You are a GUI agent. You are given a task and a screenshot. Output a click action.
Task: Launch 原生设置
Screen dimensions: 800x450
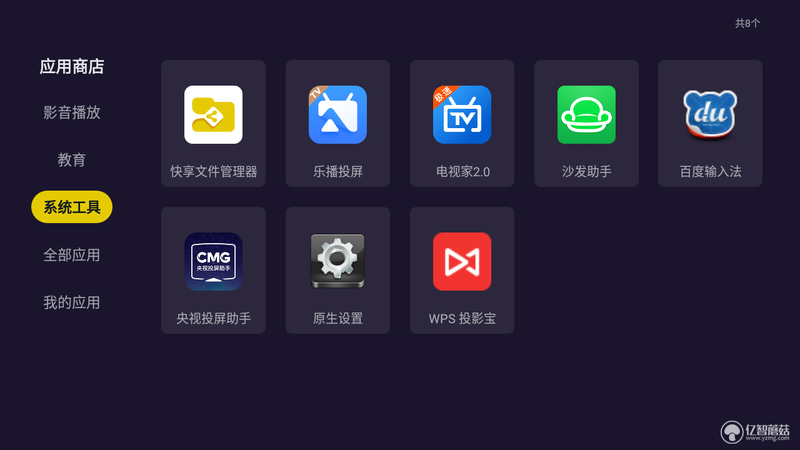(x=337, y=270)
